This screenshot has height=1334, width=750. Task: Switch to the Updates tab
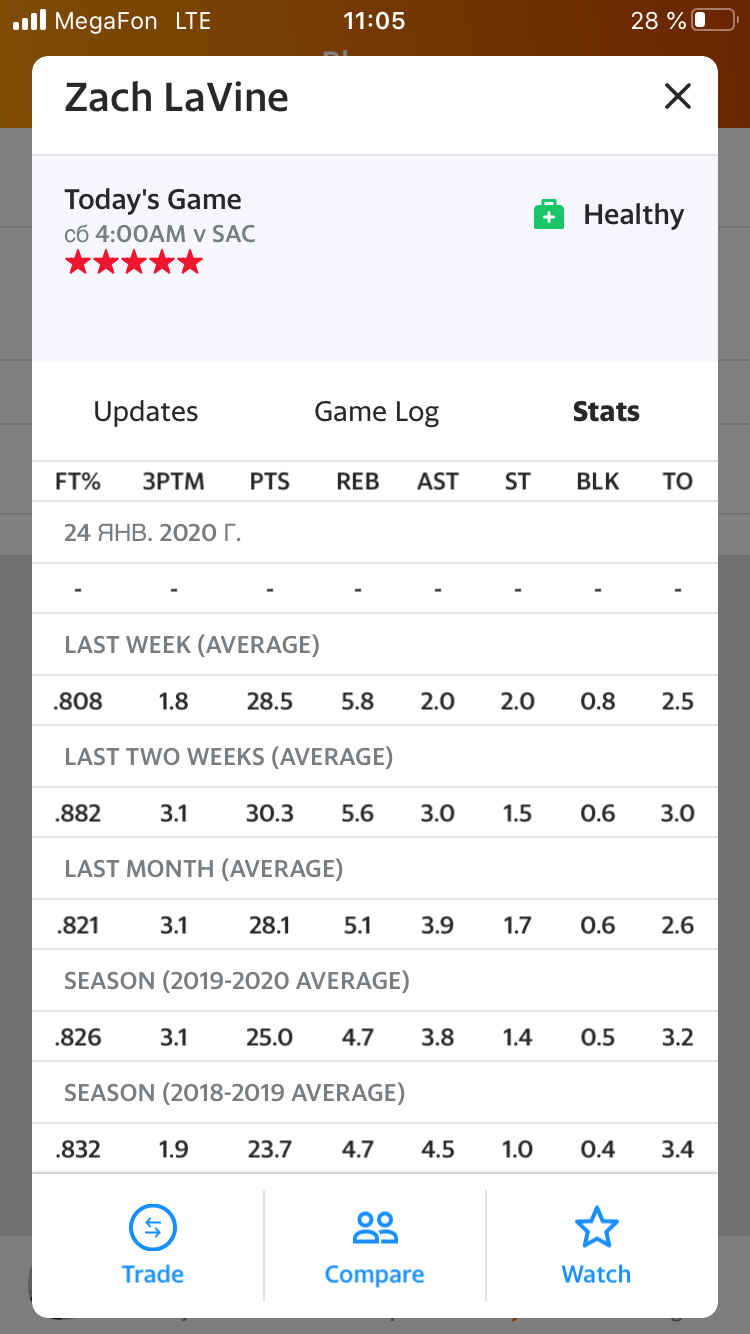[146, 412]
